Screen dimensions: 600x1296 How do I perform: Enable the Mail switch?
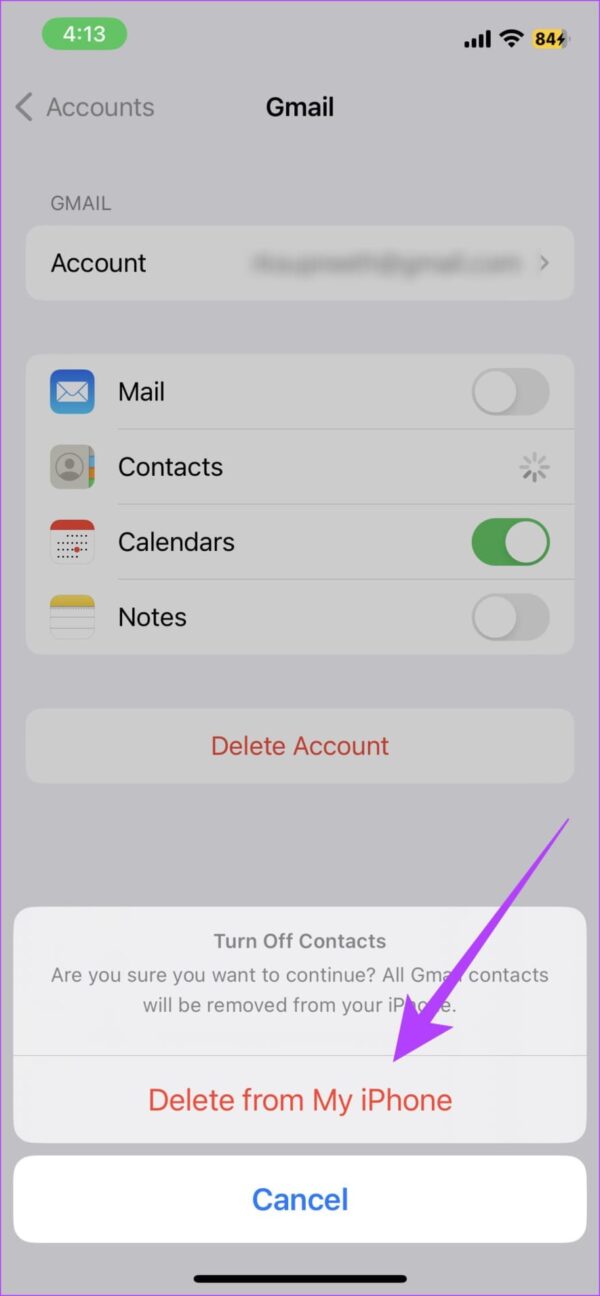tap(510, 392)
